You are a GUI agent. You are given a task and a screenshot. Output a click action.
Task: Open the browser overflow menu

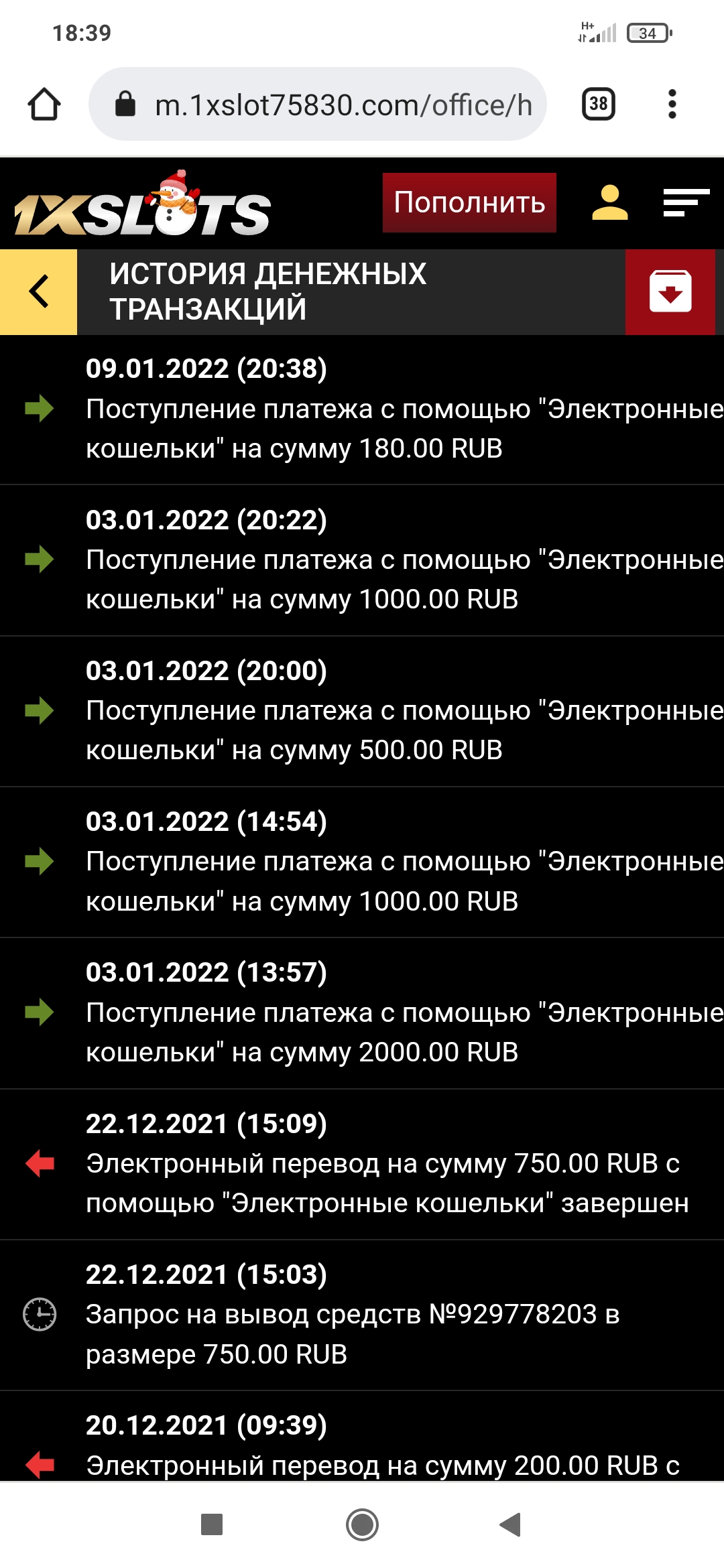[672, 104]
